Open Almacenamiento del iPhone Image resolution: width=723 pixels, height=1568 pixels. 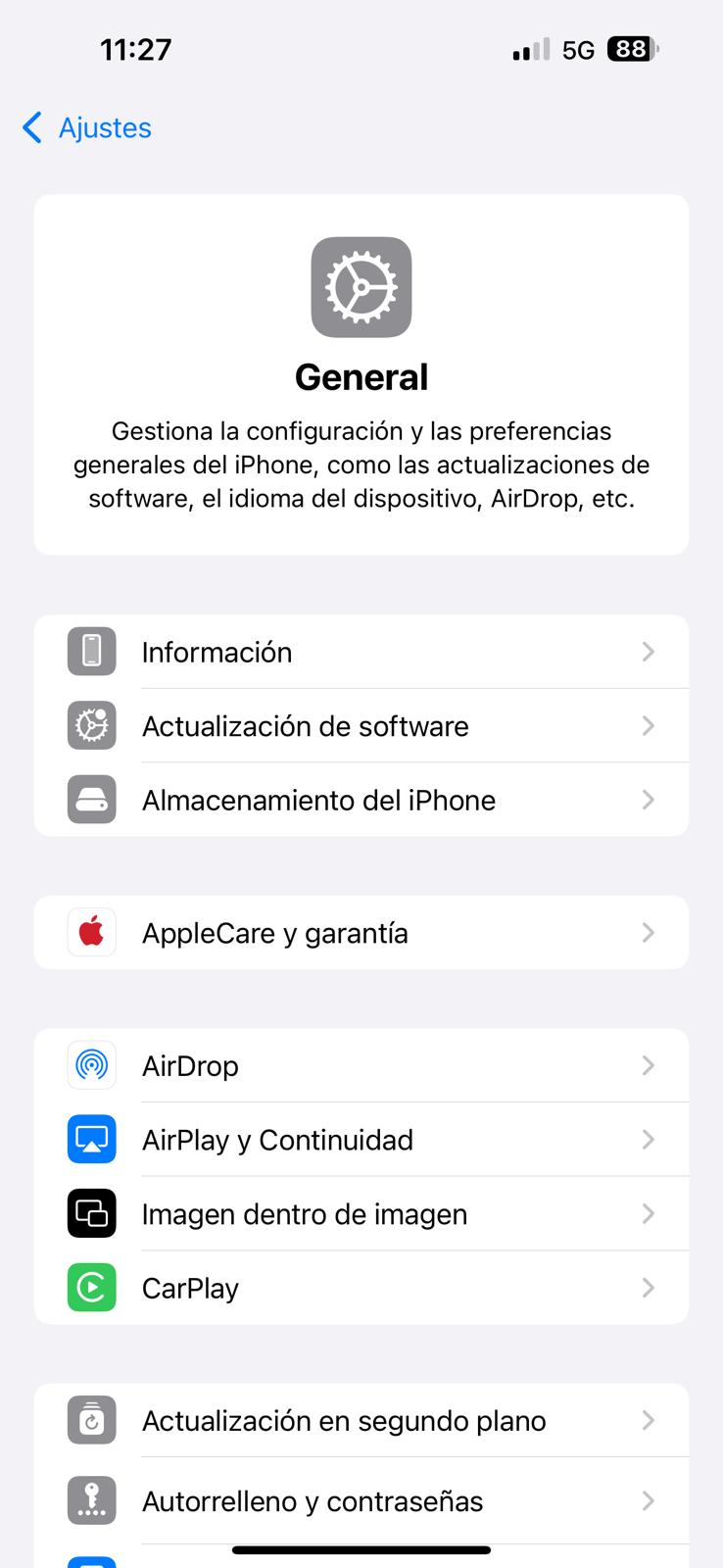(x=361, y=800)
